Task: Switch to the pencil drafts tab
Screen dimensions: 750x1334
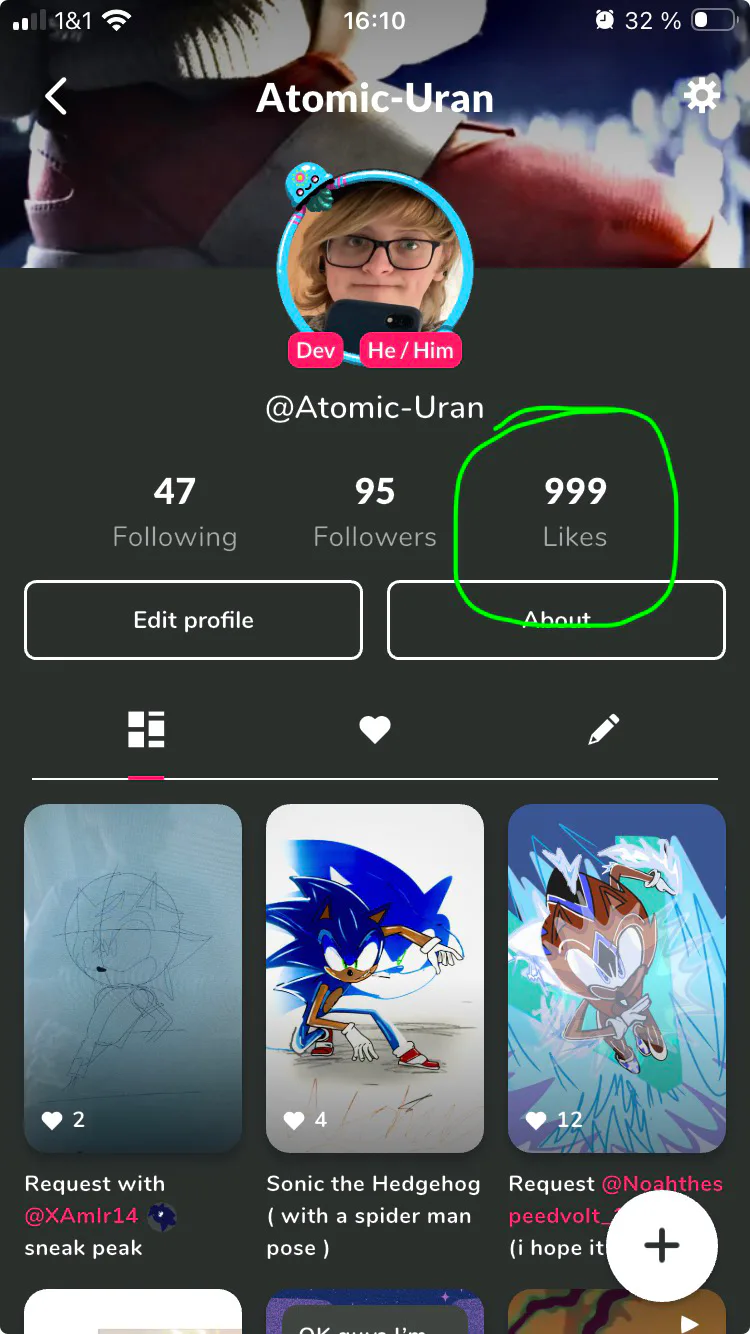Action: (603, 730)
